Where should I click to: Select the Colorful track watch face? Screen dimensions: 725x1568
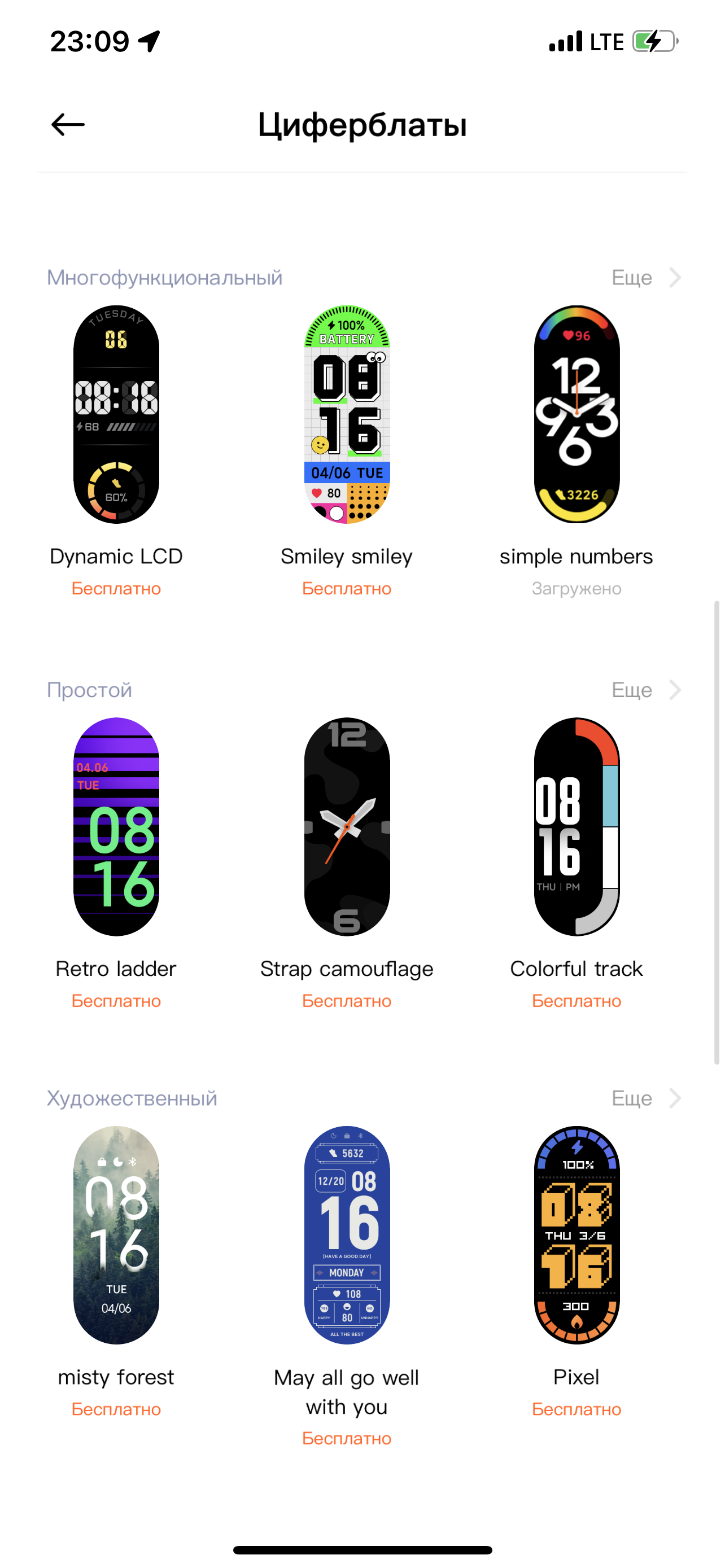(x=576, y=826)
